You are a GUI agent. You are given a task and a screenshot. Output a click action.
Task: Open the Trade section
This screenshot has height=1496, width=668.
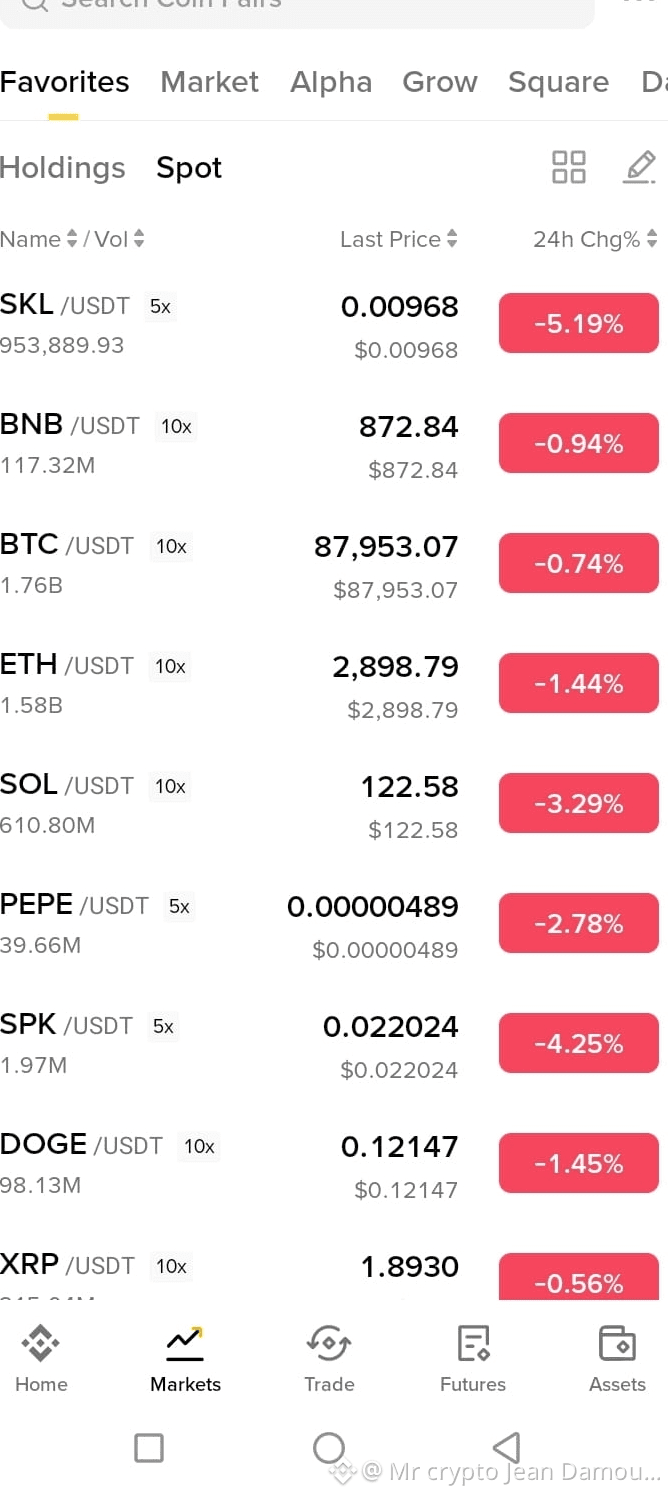pyautogui.click(x=329, y=1358)
